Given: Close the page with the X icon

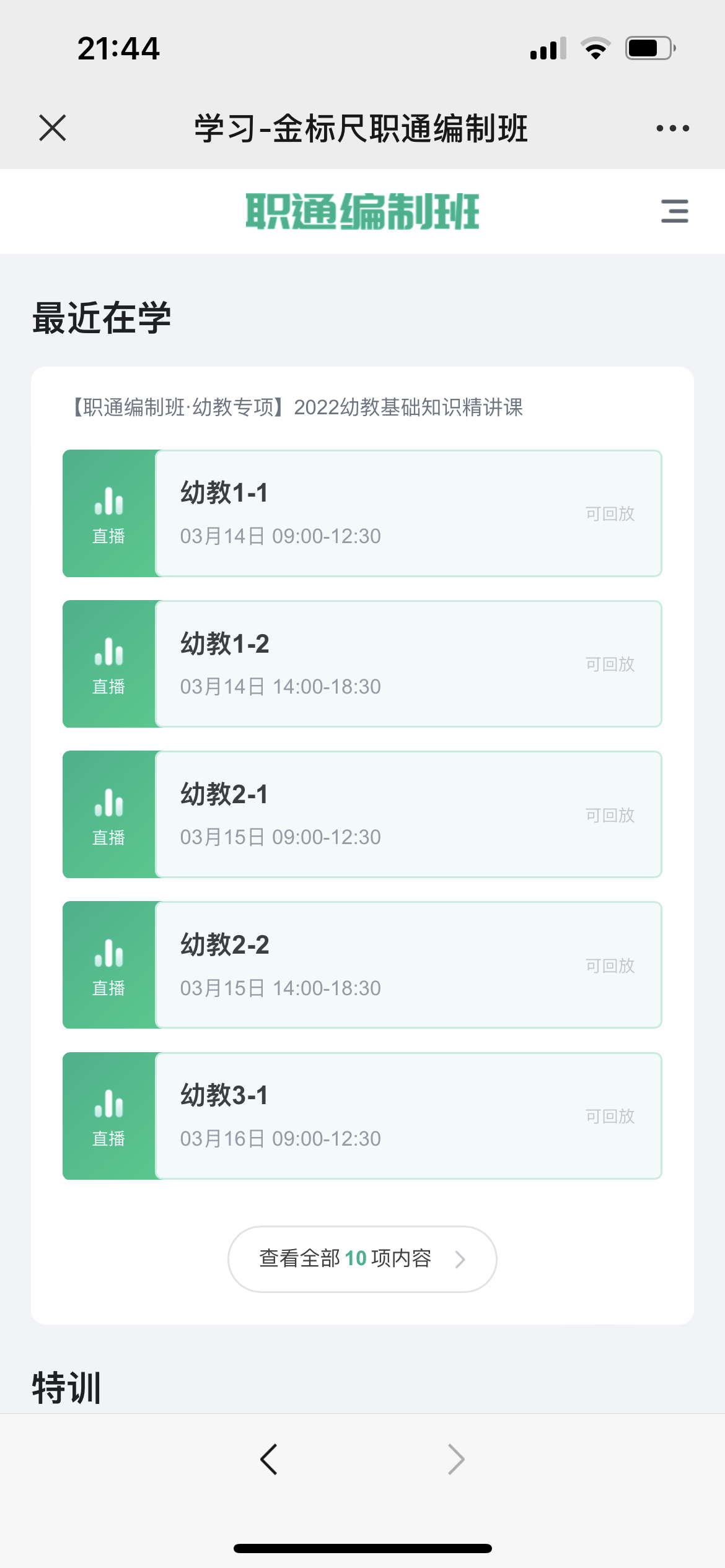Looking at the screenshot, I should pos(53,128).
